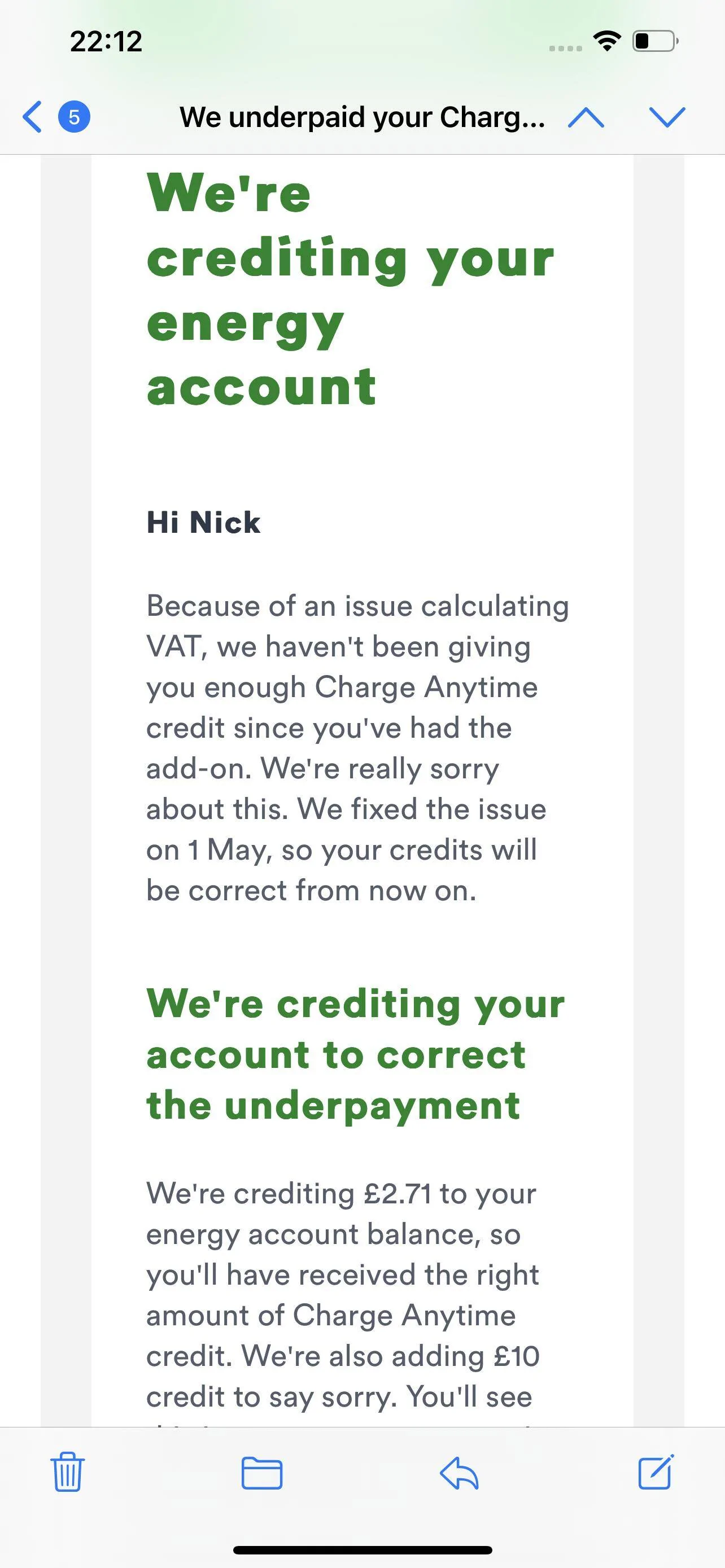Delete this email with trash icon
This screenshot has width=725, height=1568.
point(67,1472)
